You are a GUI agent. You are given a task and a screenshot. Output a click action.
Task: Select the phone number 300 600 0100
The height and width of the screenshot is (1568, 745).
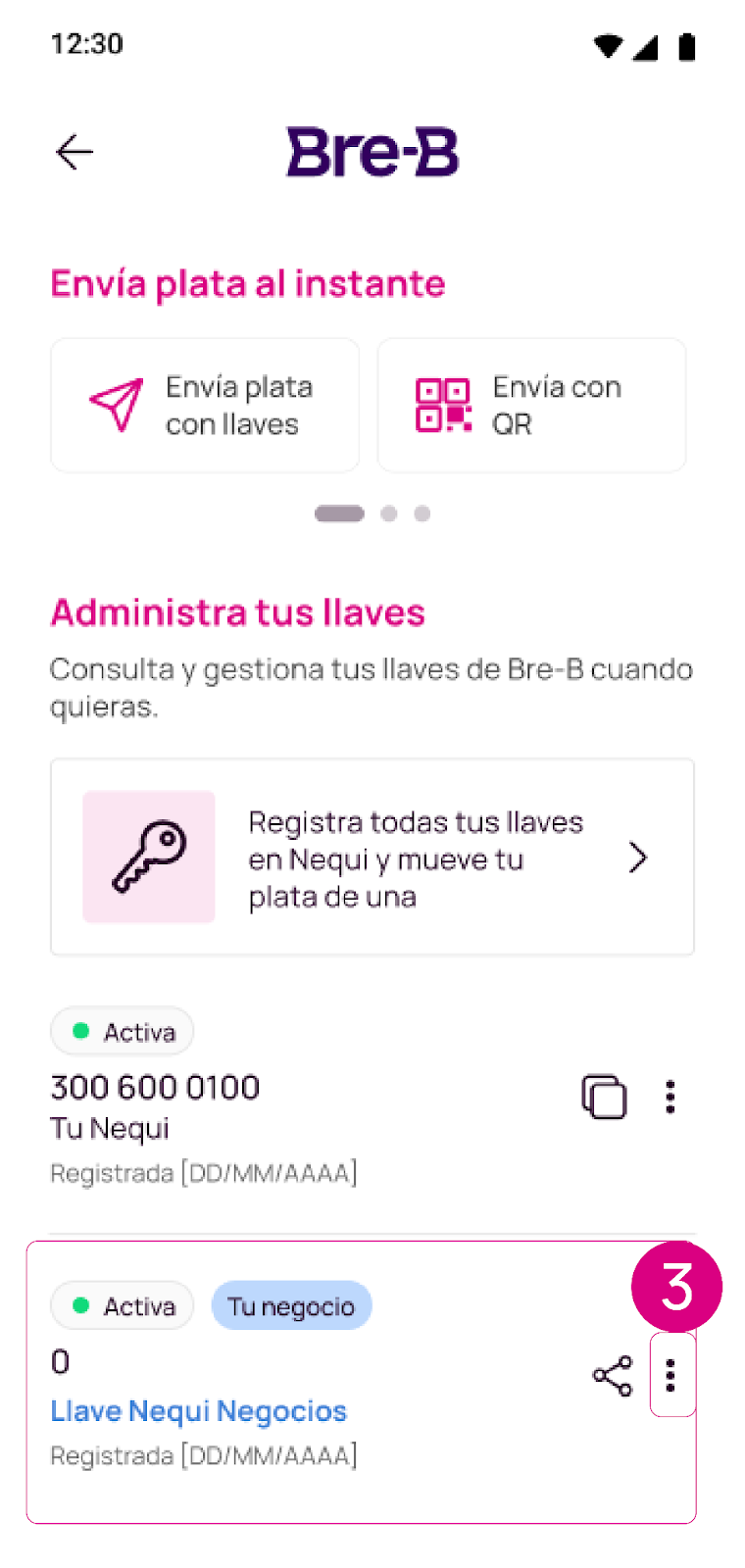(154, 1087)
